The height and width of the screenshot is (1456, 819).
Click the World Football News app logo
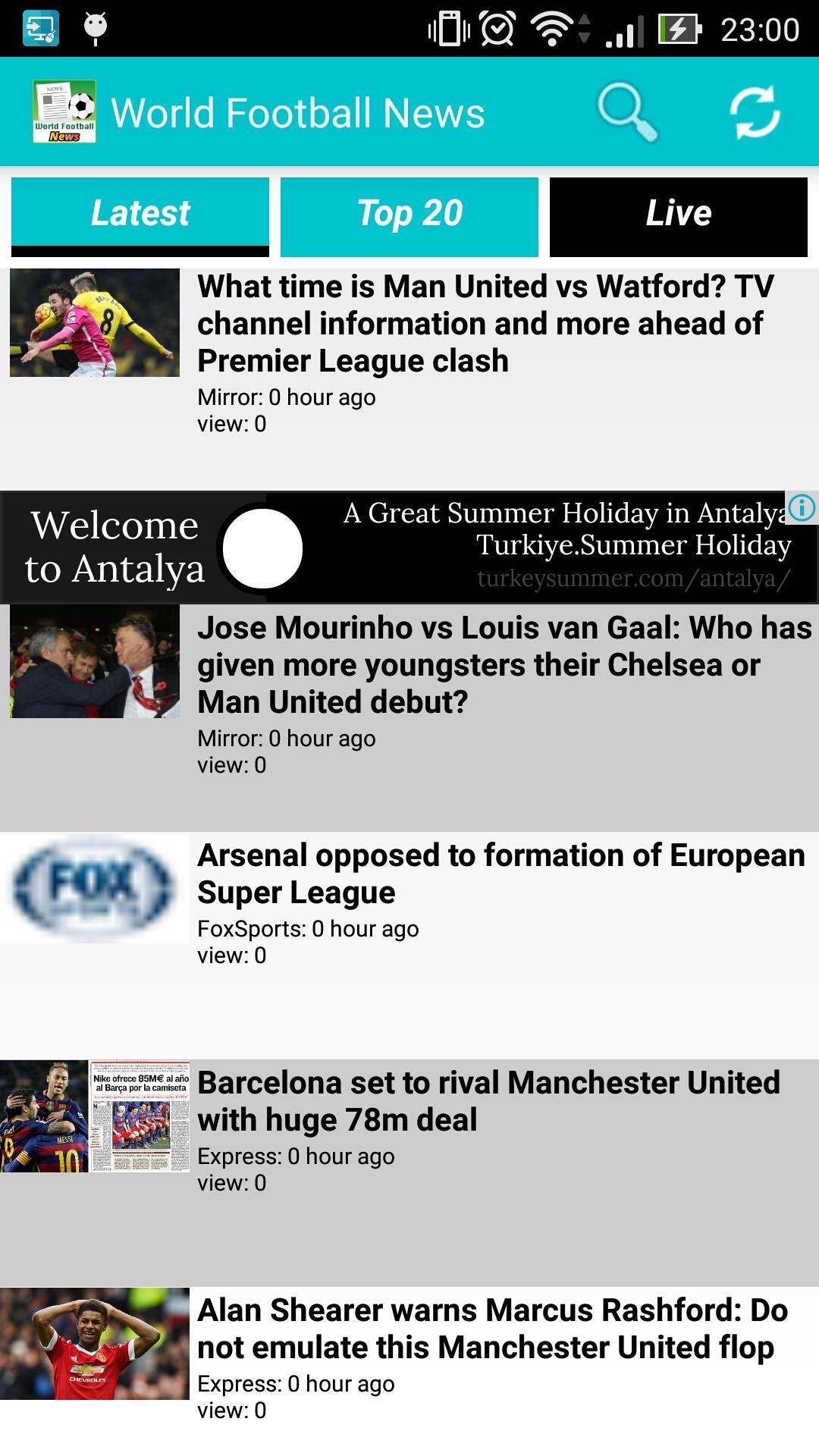[64, 111]
